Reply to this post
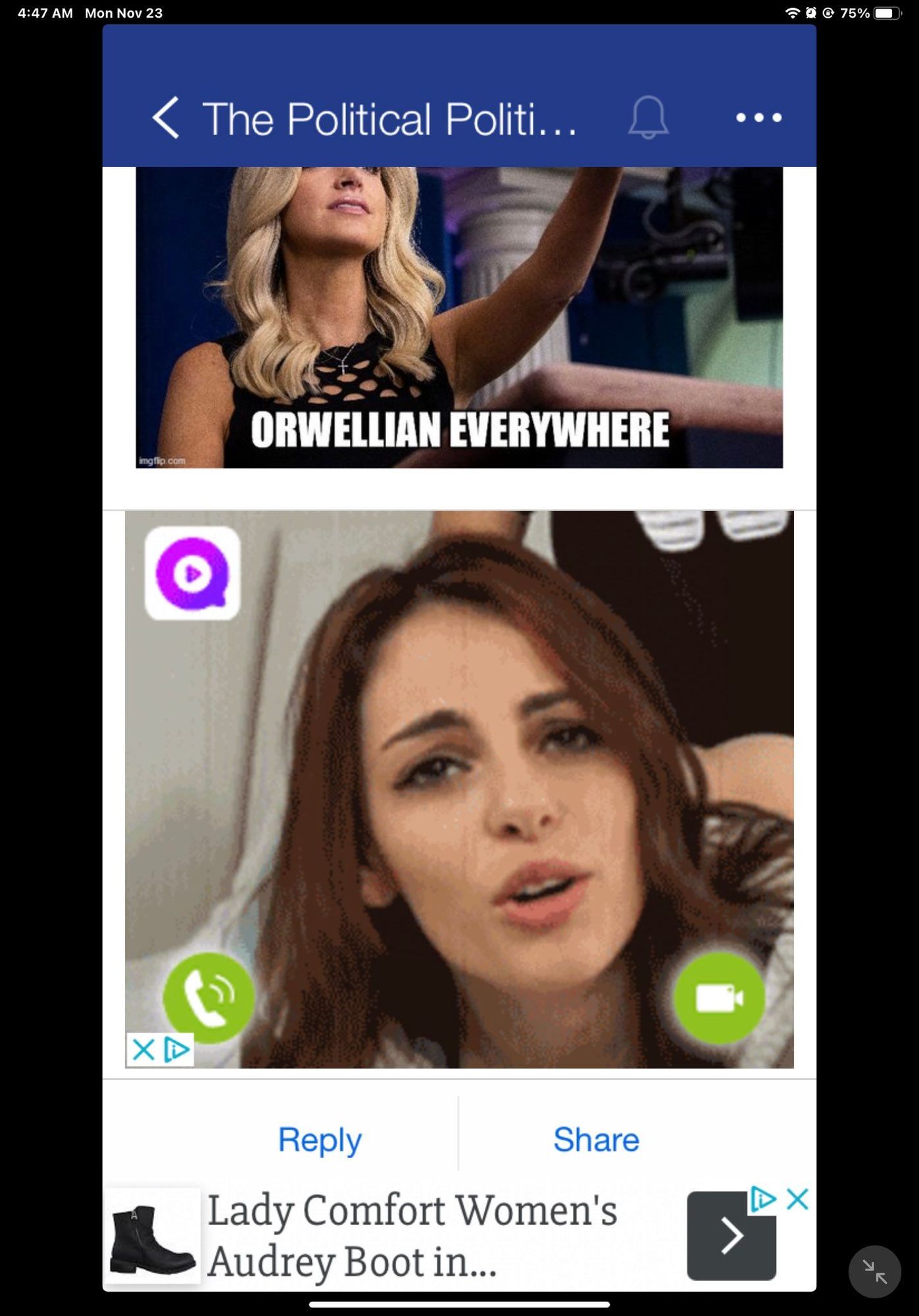This screenshot has width=919, height=1316. tap(320, 1140)
